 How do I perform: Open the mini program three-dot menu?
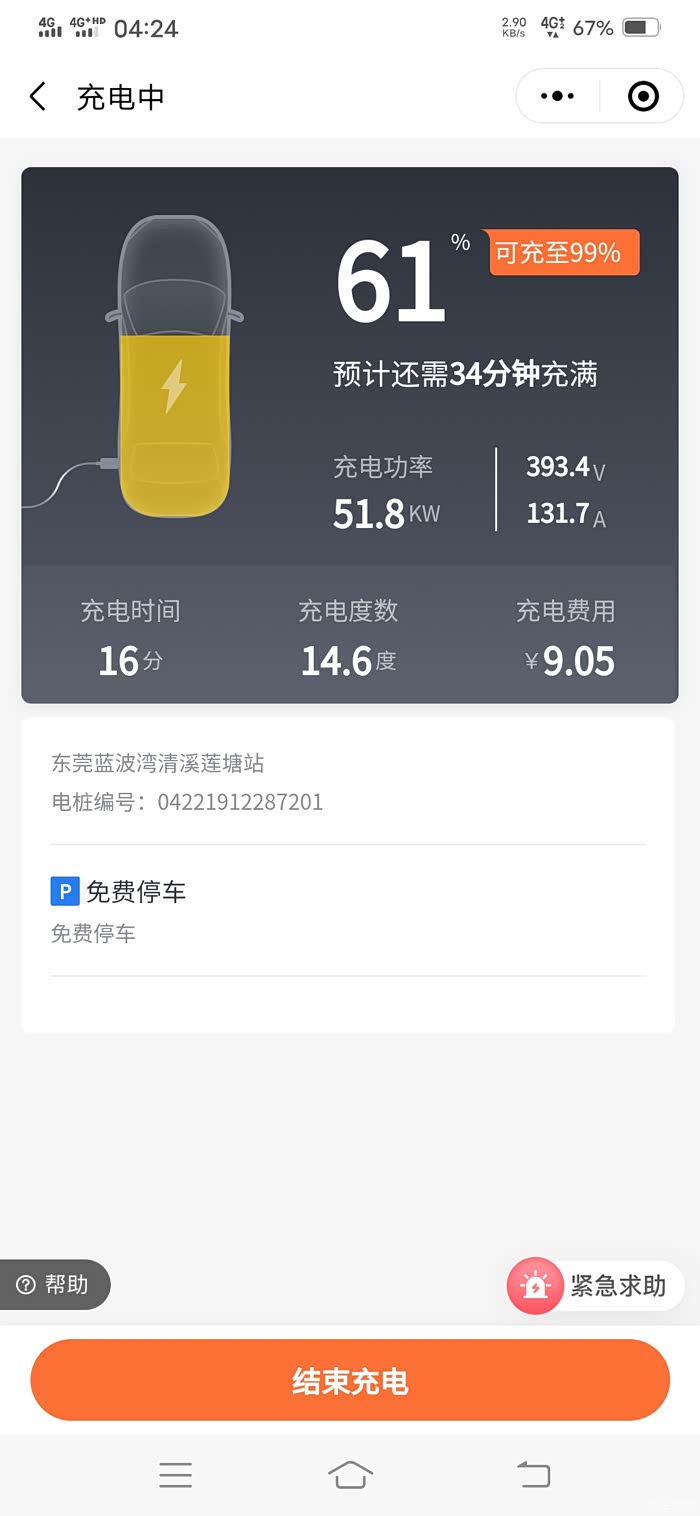coord(557,96)
